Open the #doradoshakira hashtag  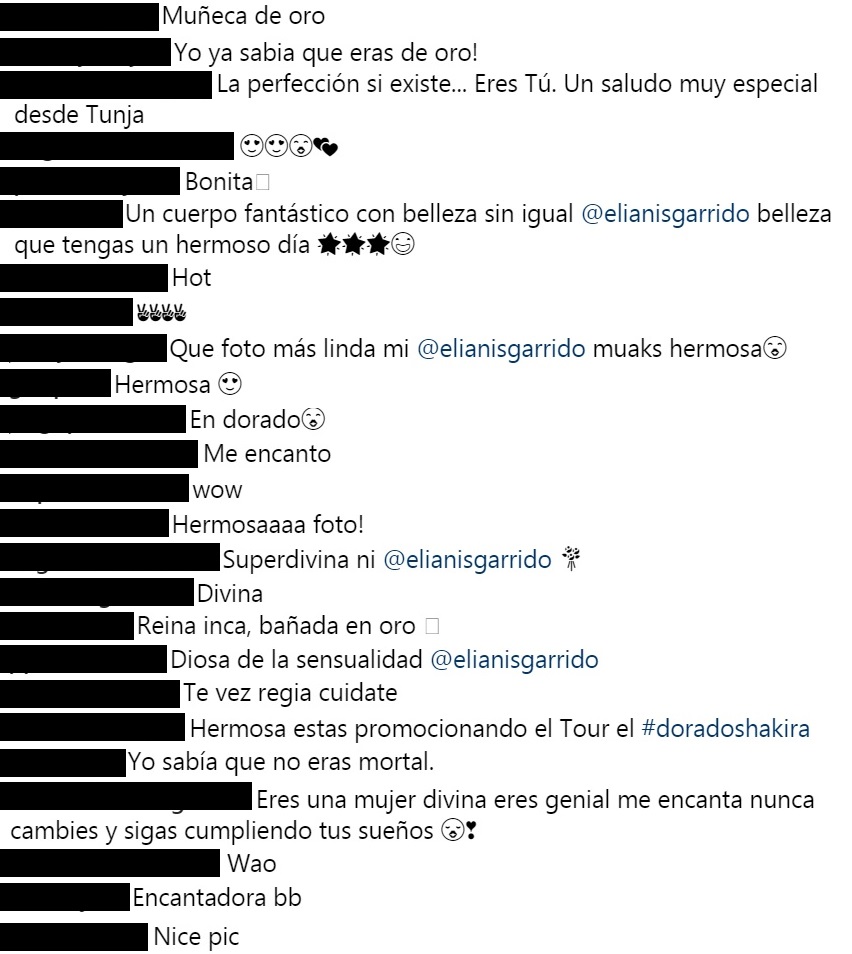(725, 729)
